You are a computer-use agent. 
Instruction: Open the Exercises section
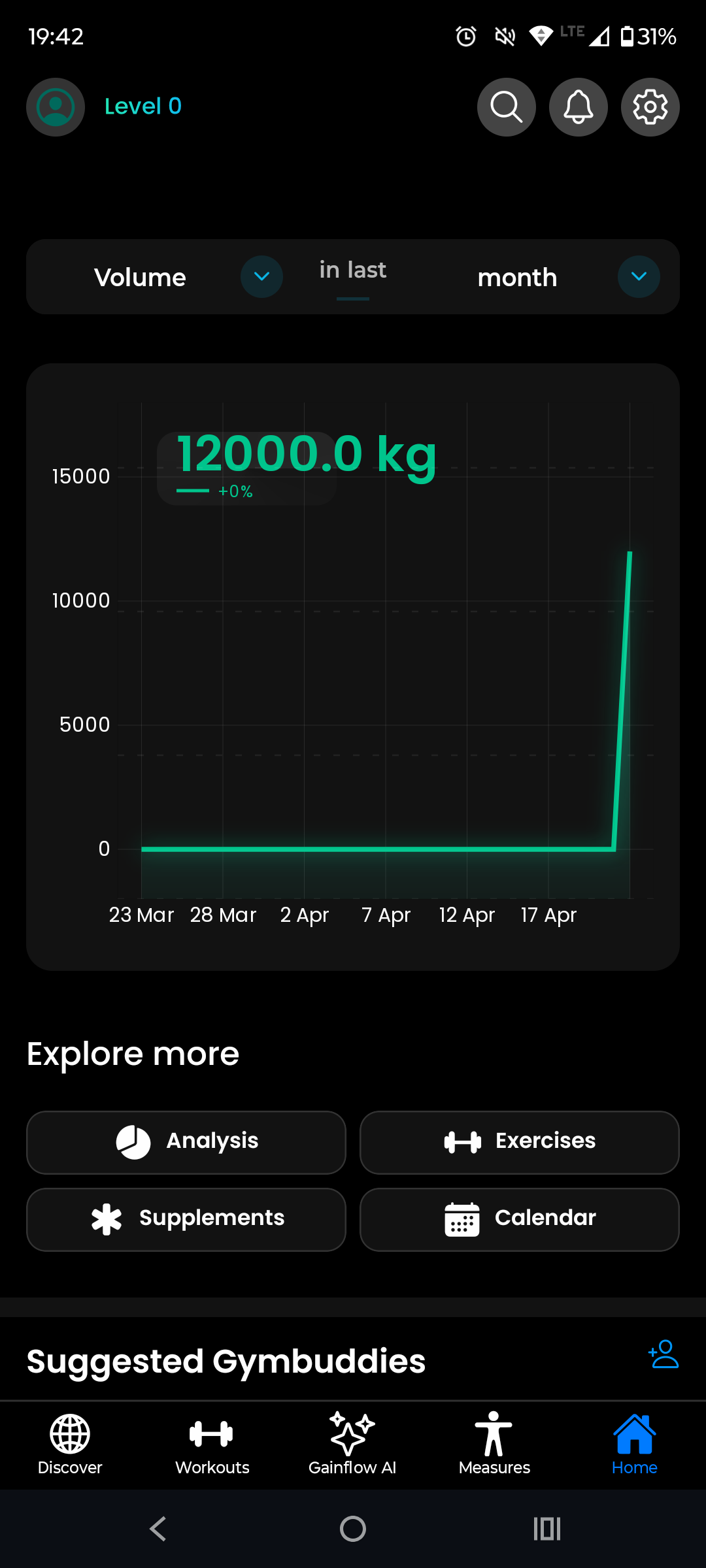click(x=520, y=1142)
